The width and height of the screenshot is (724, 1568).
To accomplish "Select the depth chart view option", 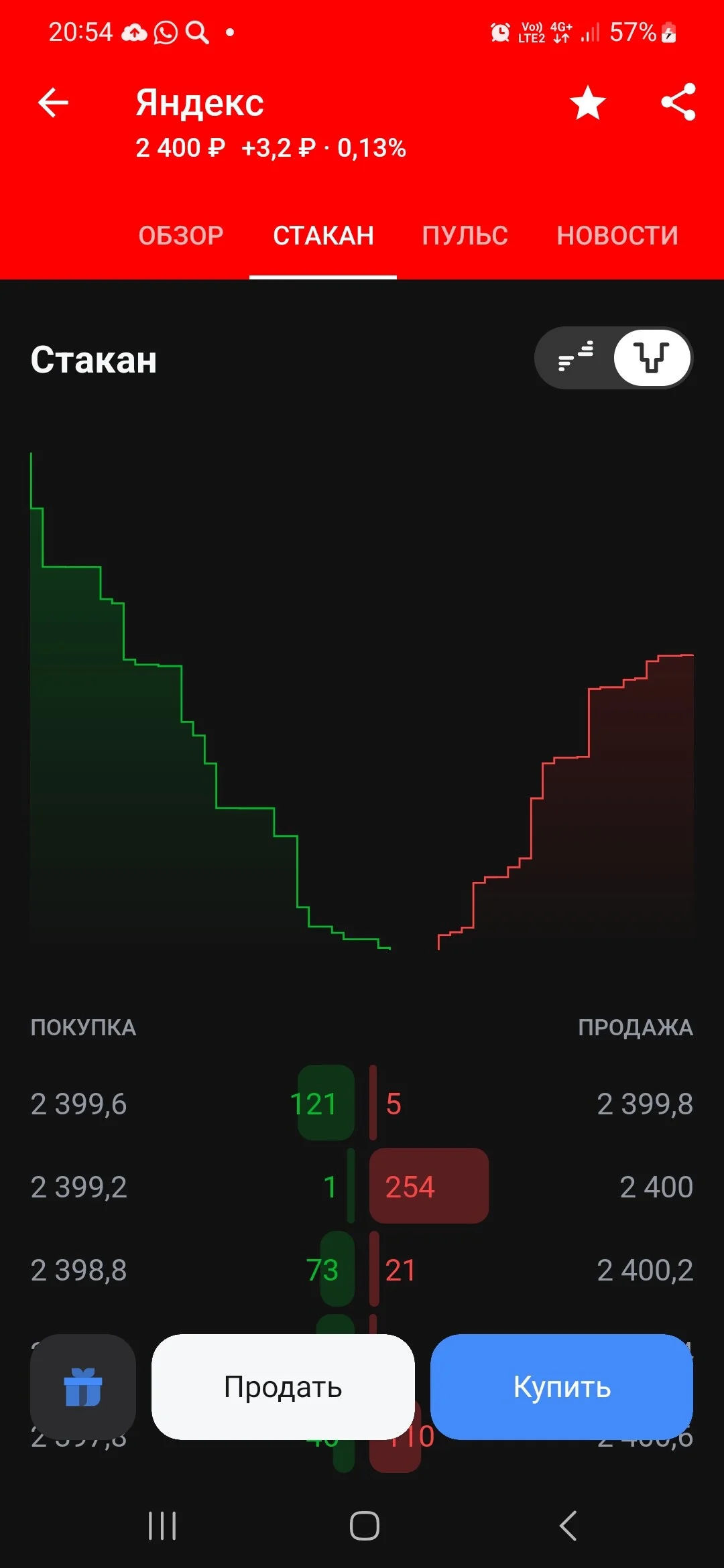I will coord(652,357).
